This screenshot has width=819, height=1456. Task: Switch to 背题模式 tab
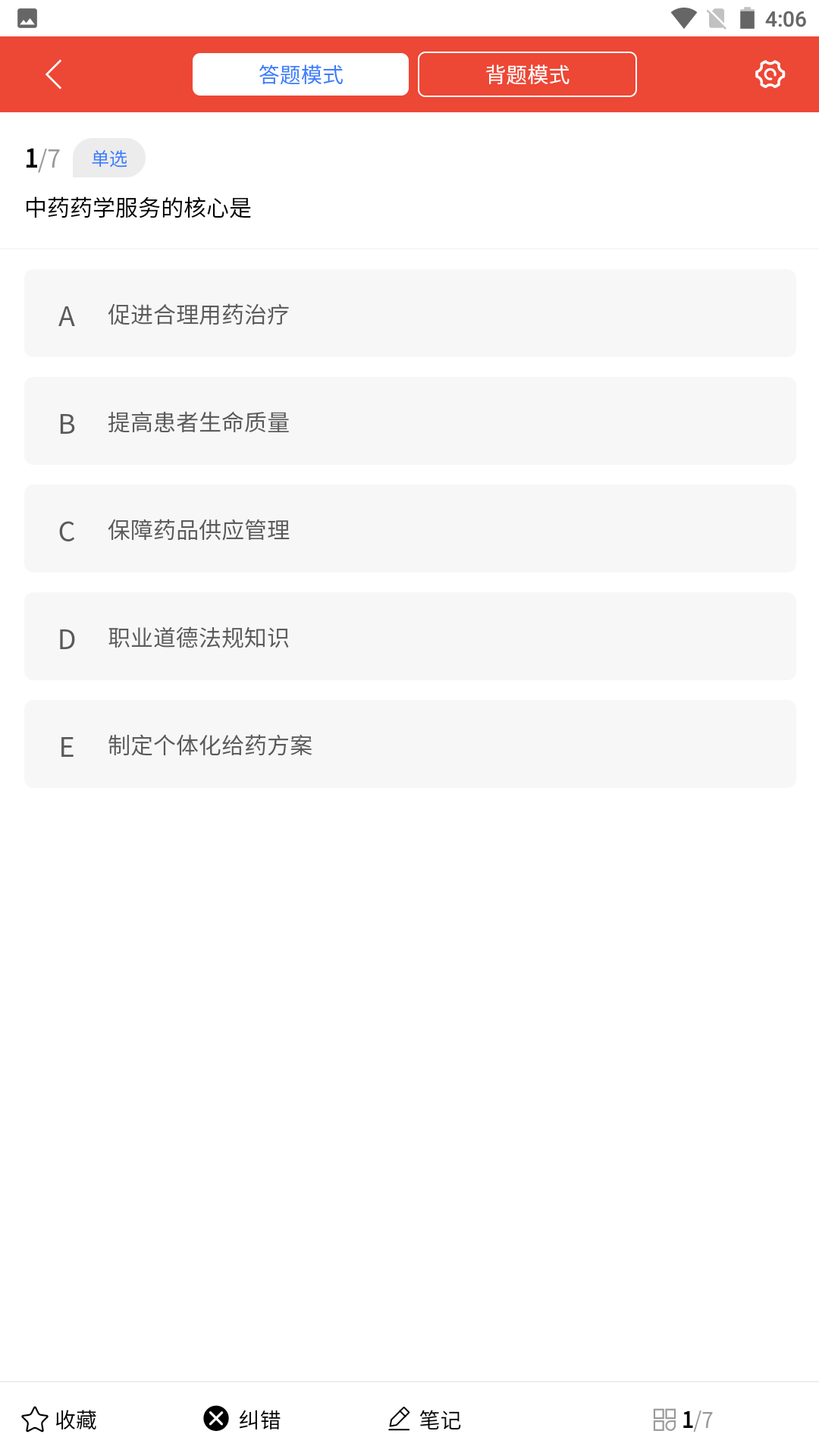pyautogui.click(x=527, y=74)
